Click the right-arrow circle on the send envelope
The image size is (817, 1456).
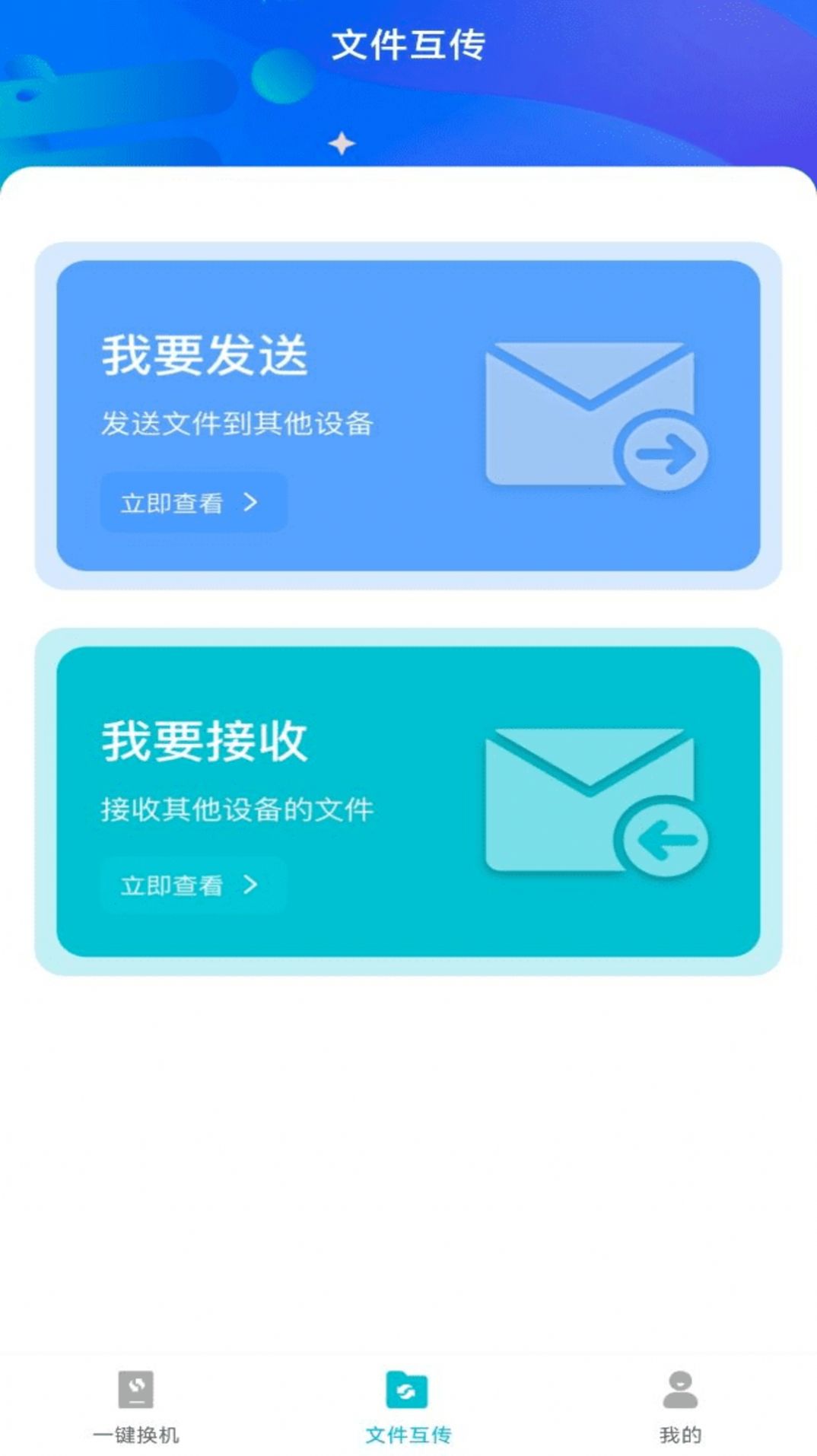664,454
